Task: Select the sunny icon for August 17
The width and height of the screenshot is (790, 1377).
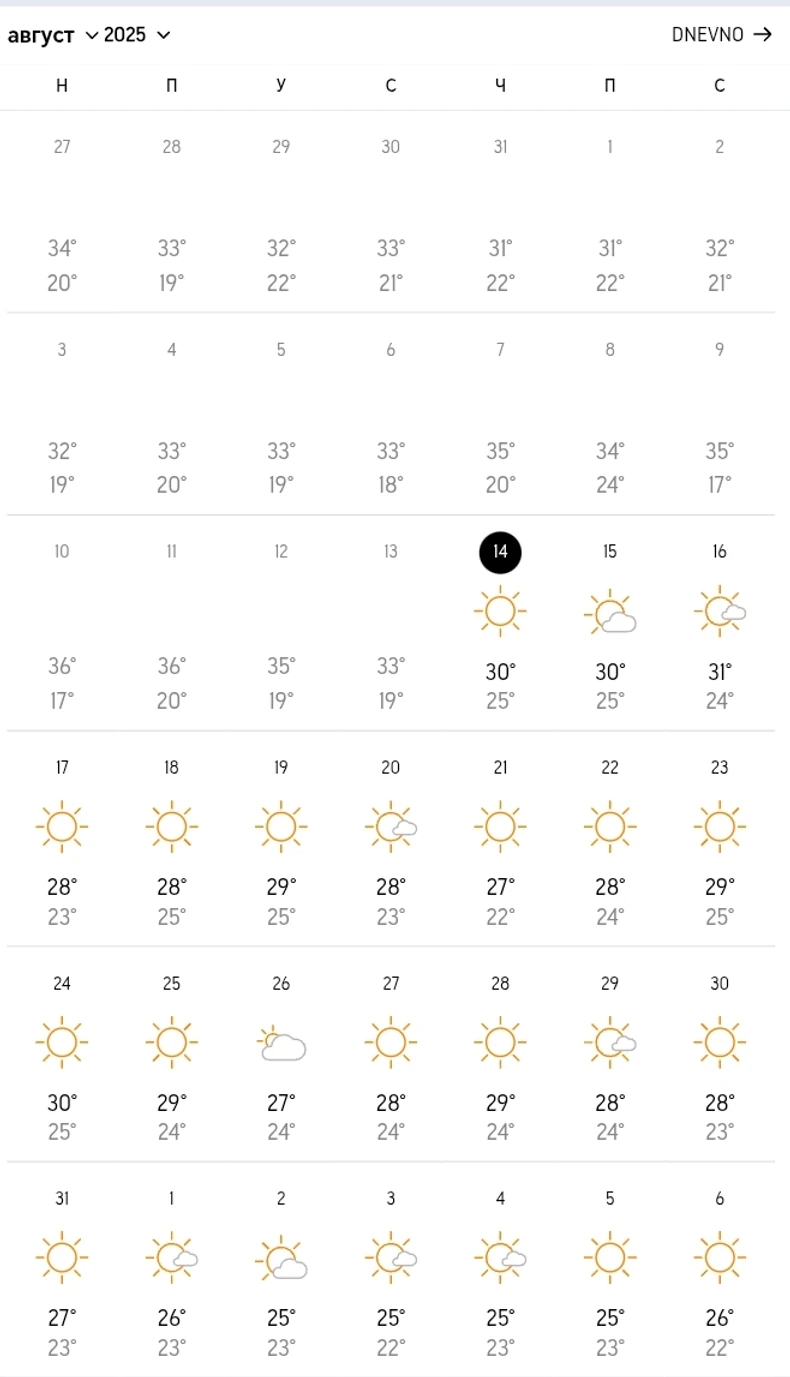Action: (62, 825)
